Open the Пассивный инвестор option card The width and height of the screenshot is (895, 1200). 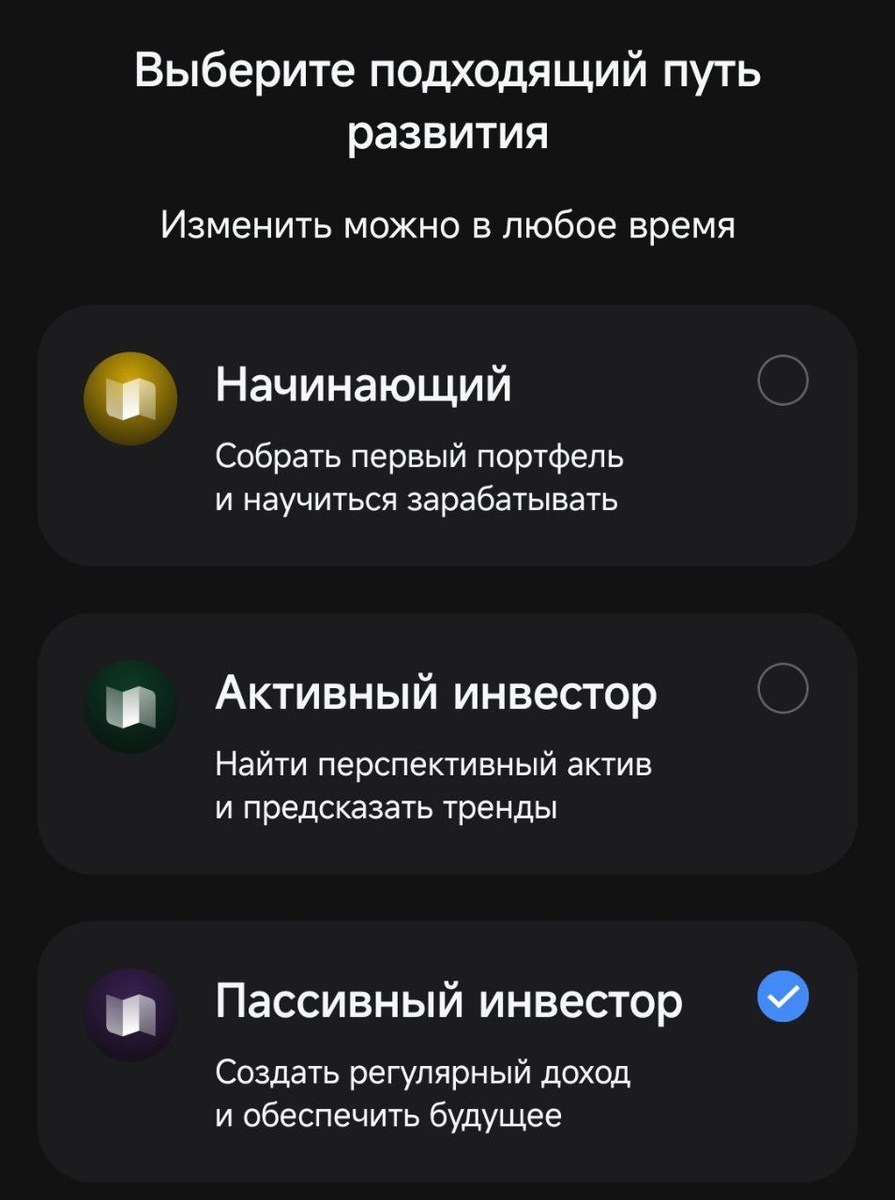(x=447, y=1050)
